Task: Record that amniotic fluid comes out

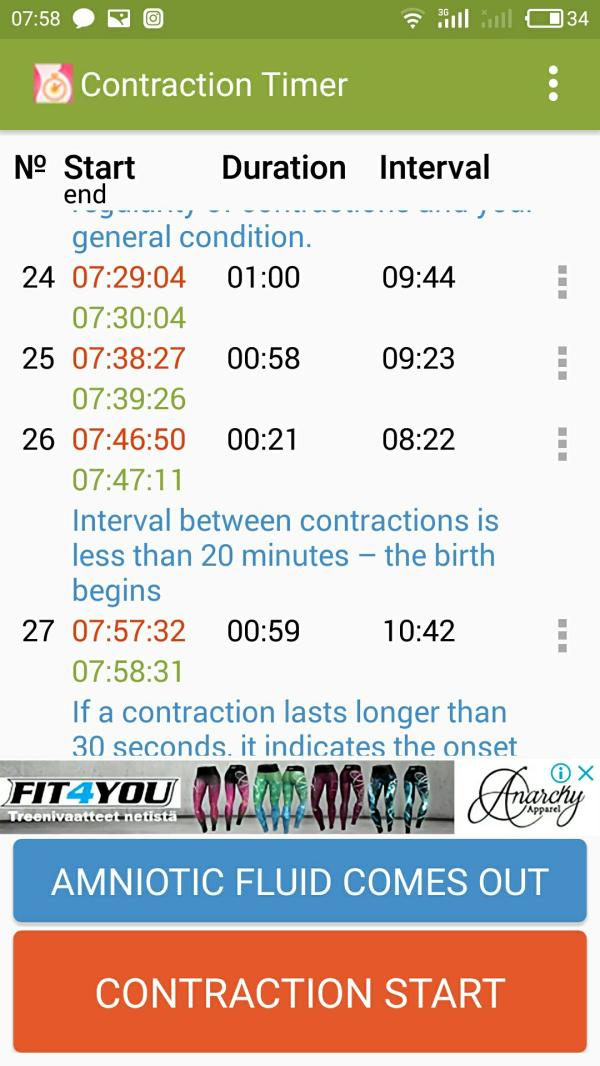Action: 300,881
